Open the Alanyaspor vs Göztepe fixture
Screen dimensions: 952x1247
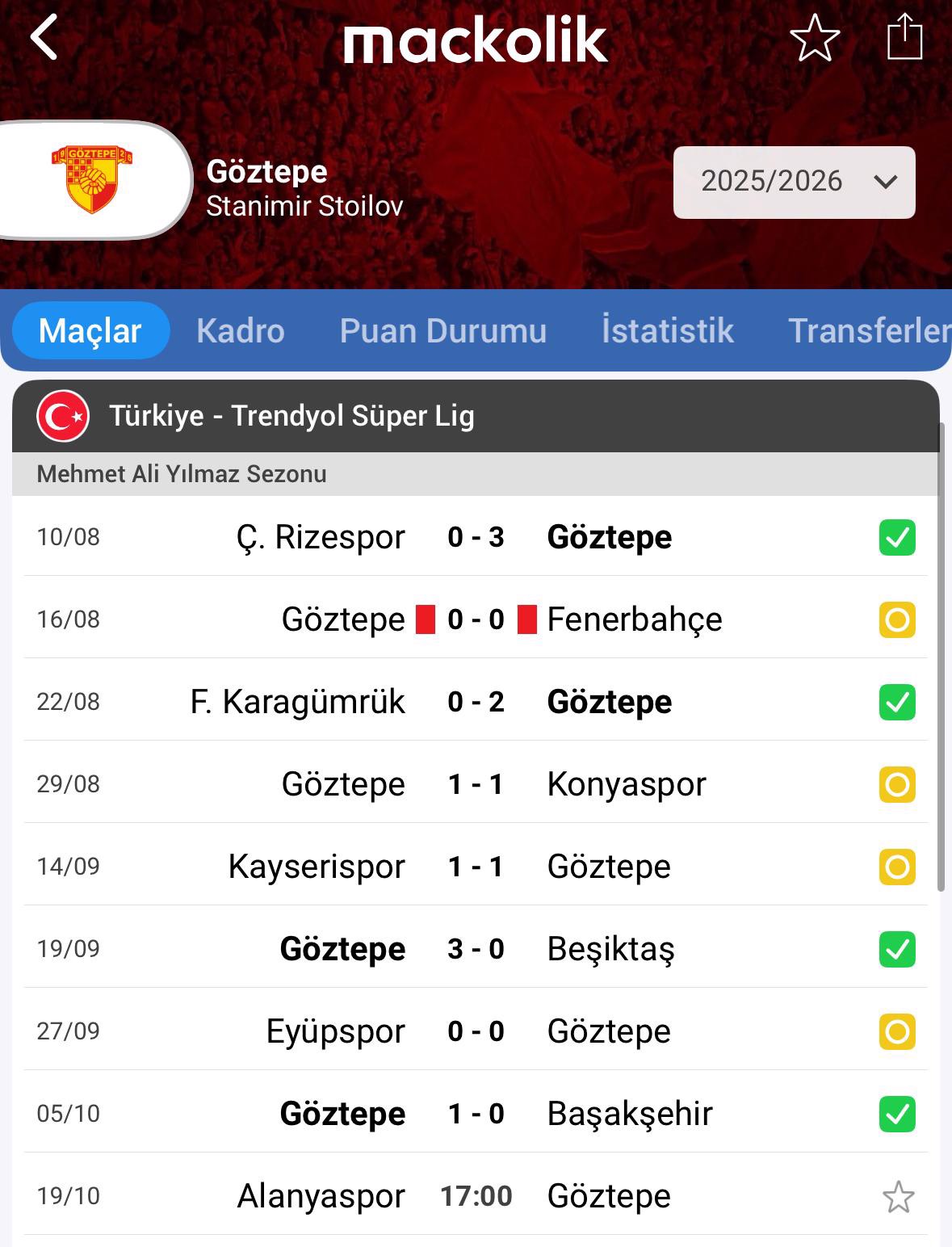click(x=475, y=1196)
